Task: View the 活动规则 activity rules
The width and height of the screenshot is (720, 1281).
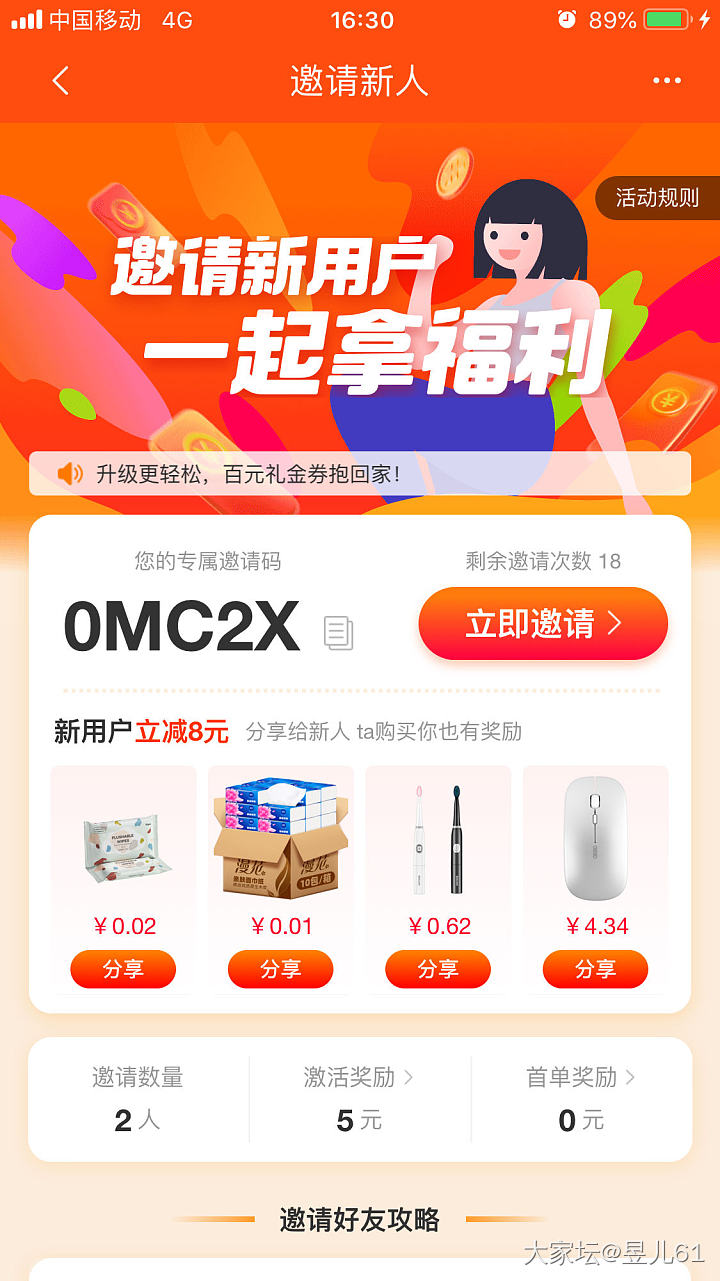Action: (x=656, y=198)
